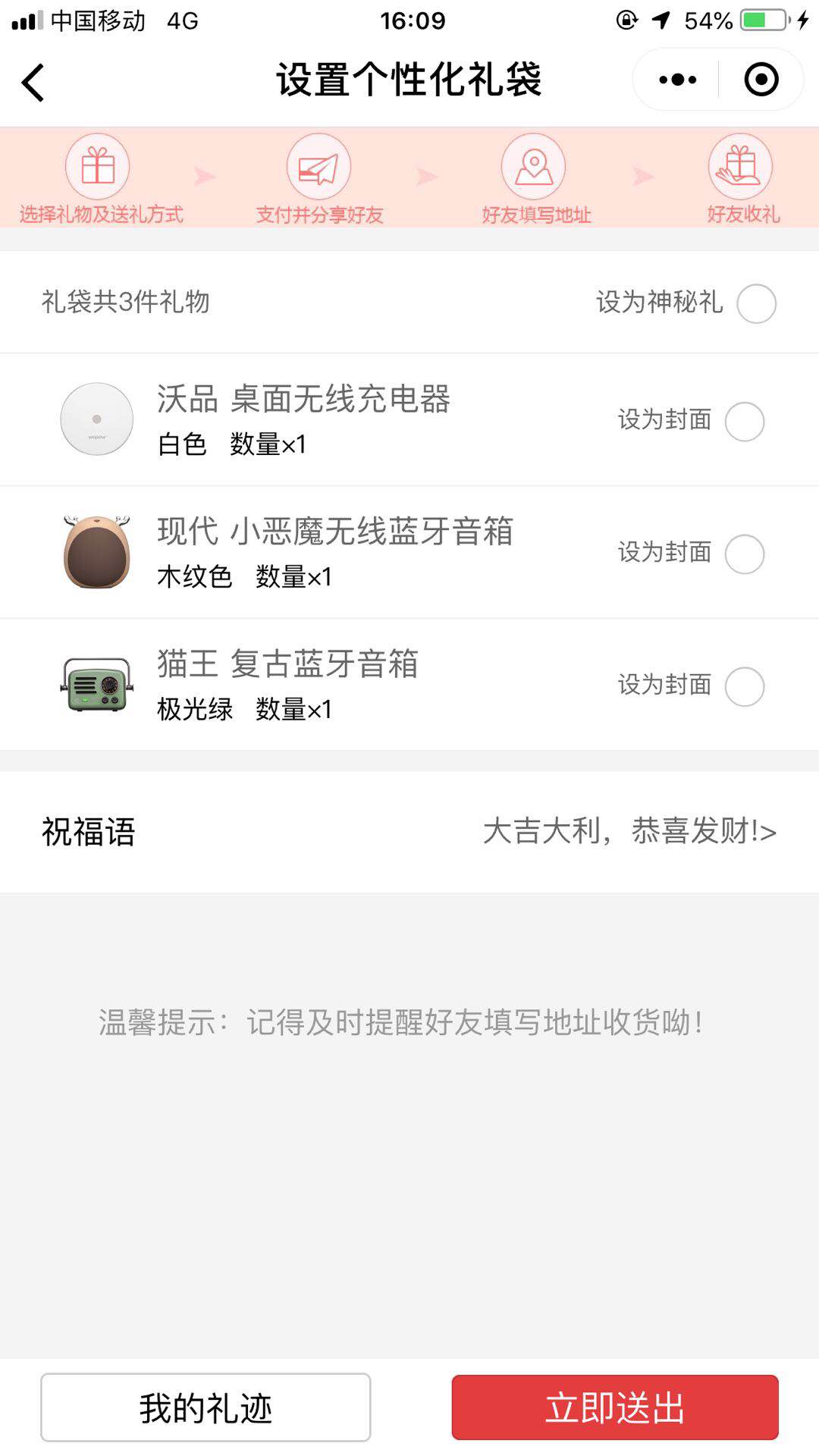Open 我的礼迹 button
Screen dimensions: 819x1456
point(206,1407)
